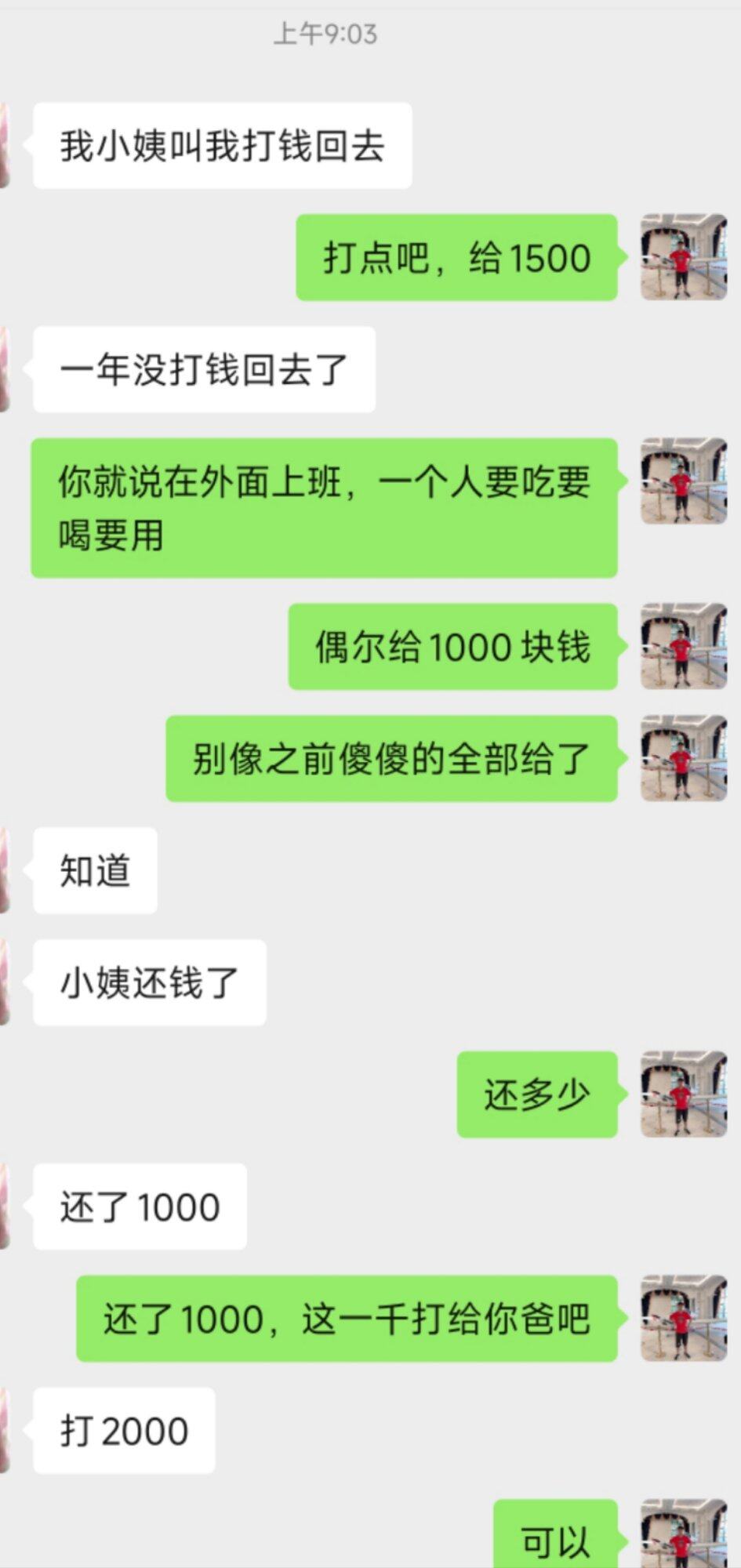Tap avatar next to "这一千打给你爸吧" message

coord(684,1319)
